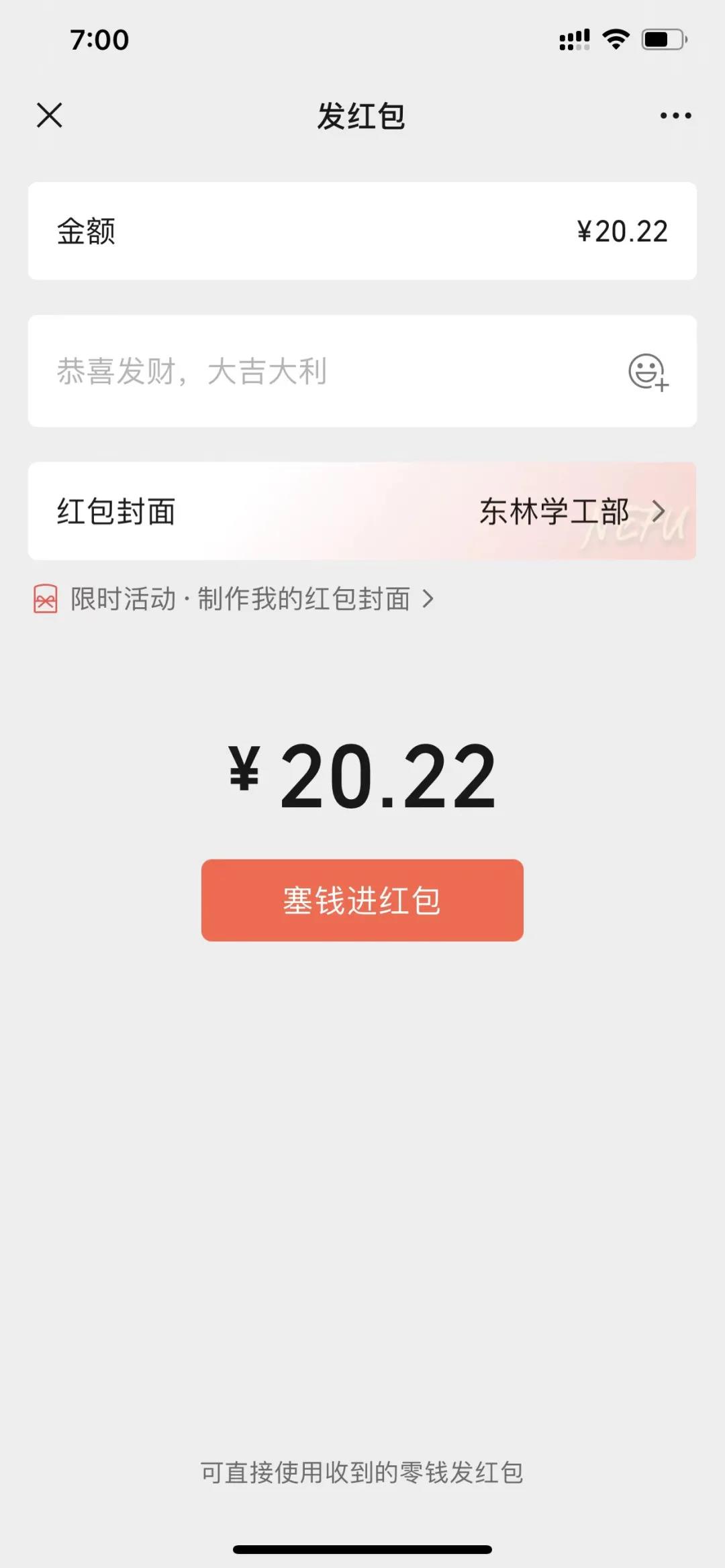Open 制作我的红包封面 limited-time activity link

coord(234,598)
